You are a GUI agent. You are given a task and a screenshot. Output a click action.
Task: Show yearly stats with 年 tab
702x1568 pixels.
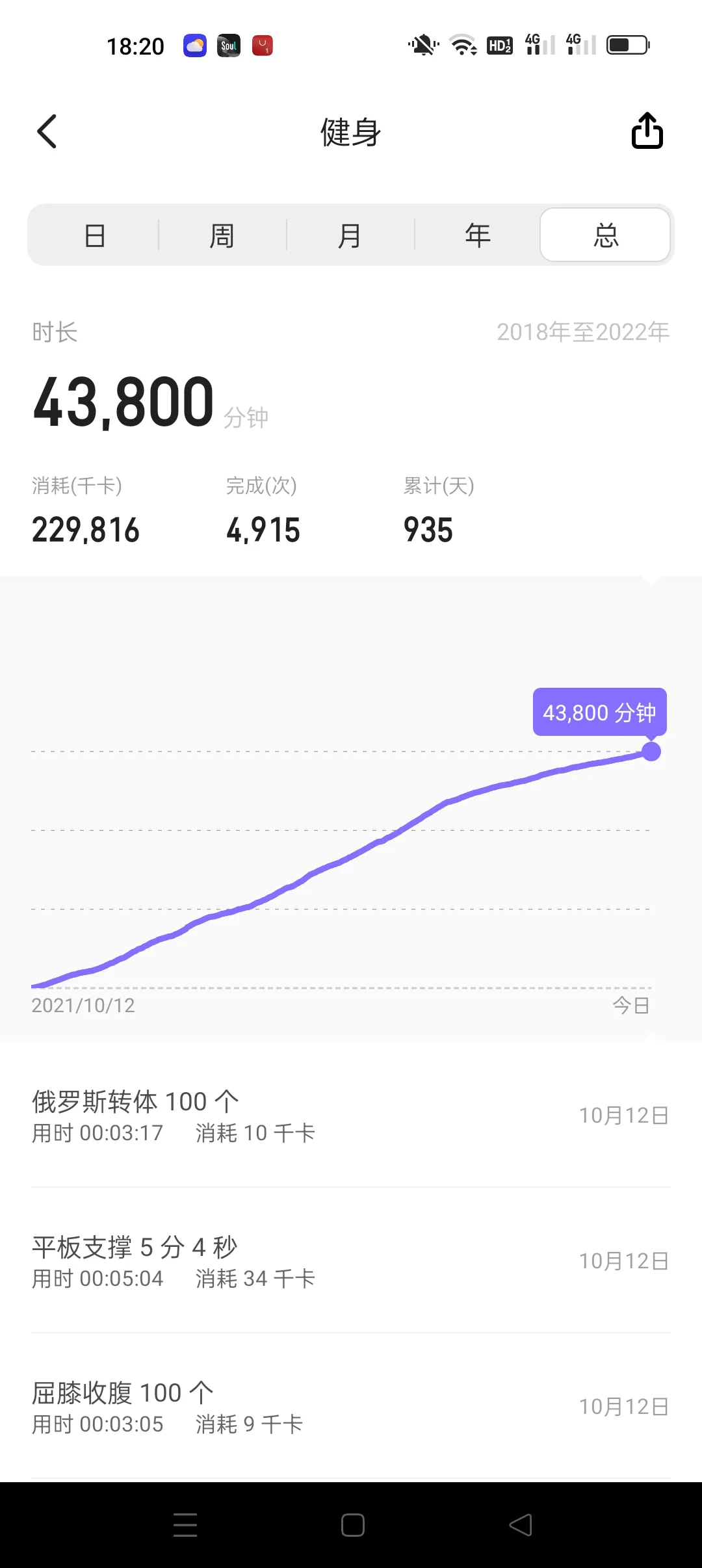tap(478, 235)
